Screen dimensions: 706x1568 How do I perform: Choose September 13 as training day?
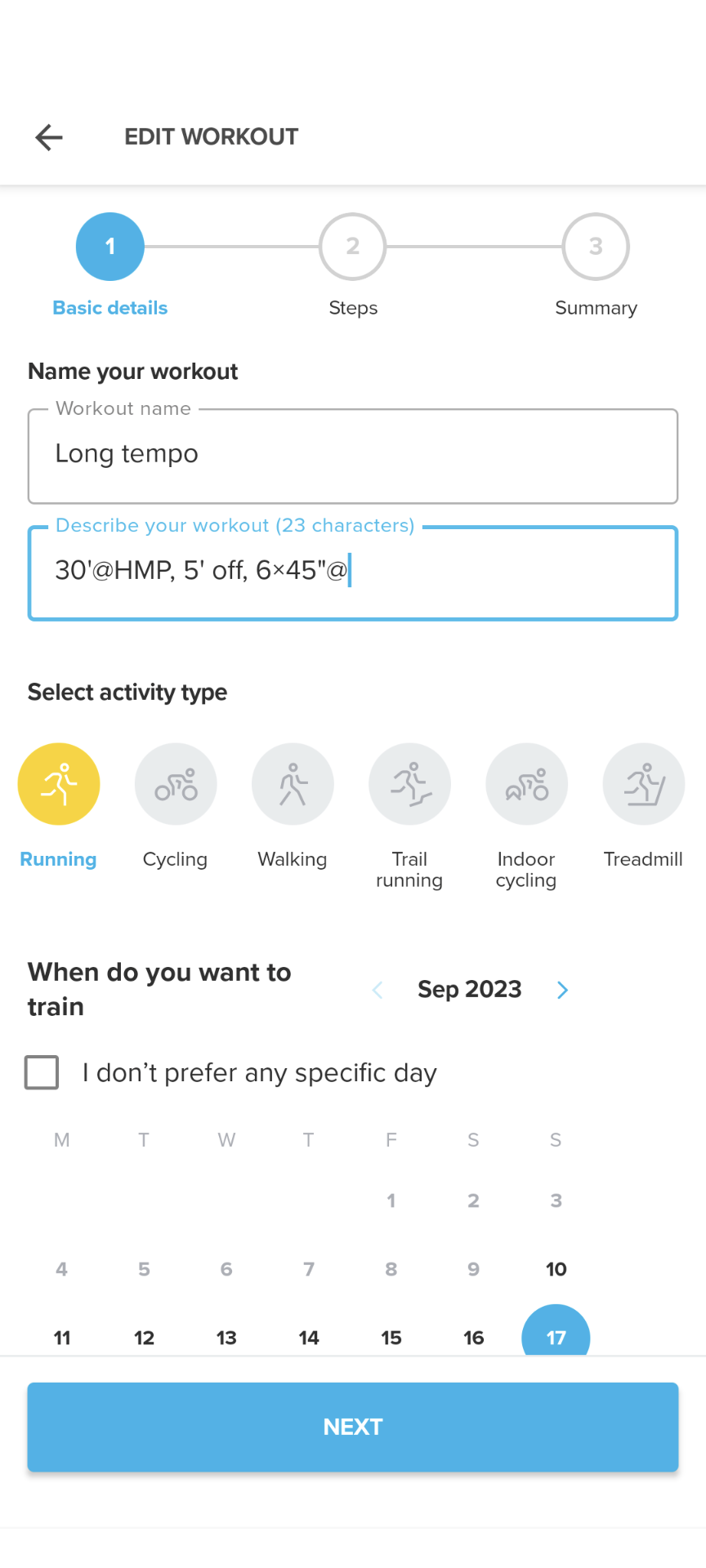[x=226, y=1338]
